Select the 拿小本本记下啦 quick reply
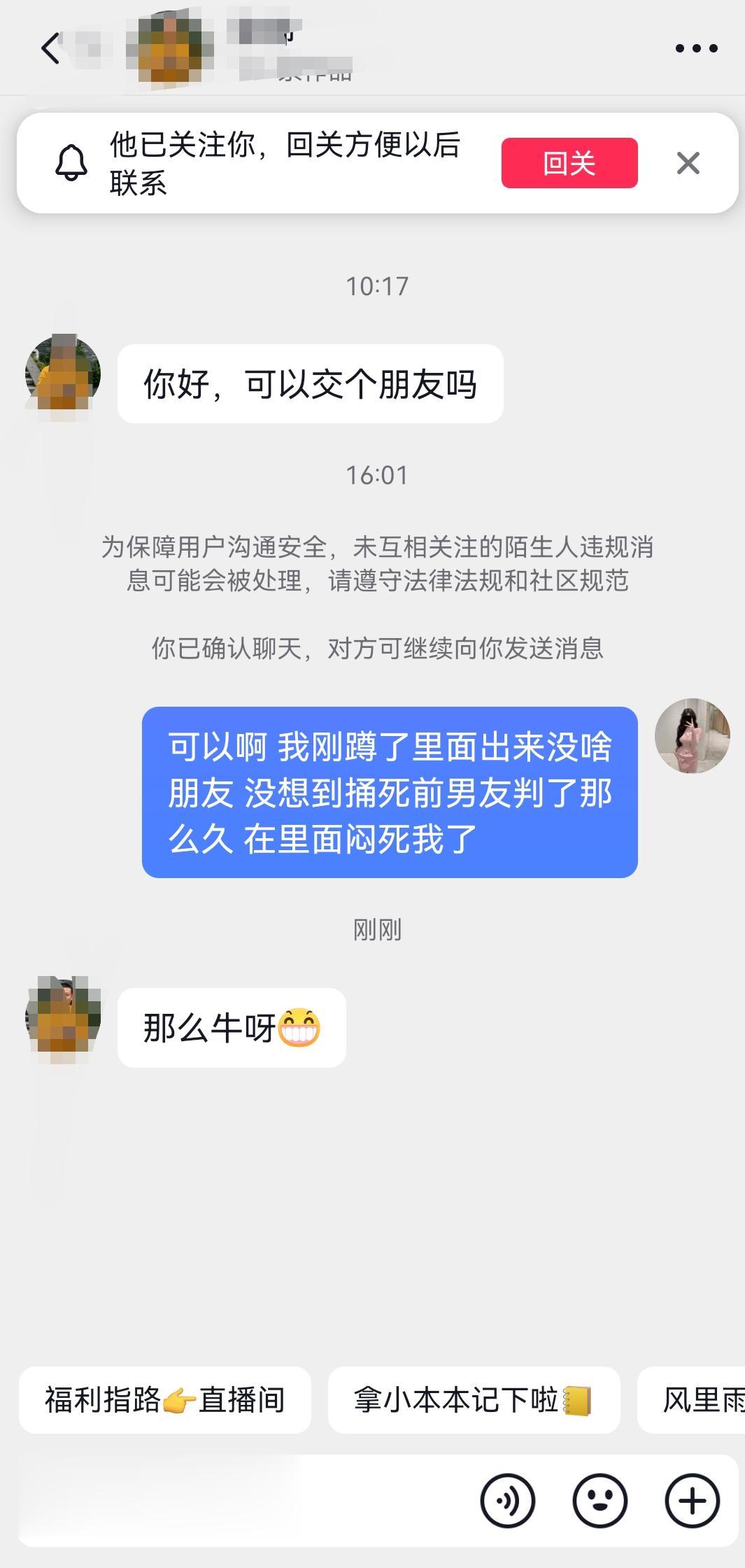 [474, 1399]
